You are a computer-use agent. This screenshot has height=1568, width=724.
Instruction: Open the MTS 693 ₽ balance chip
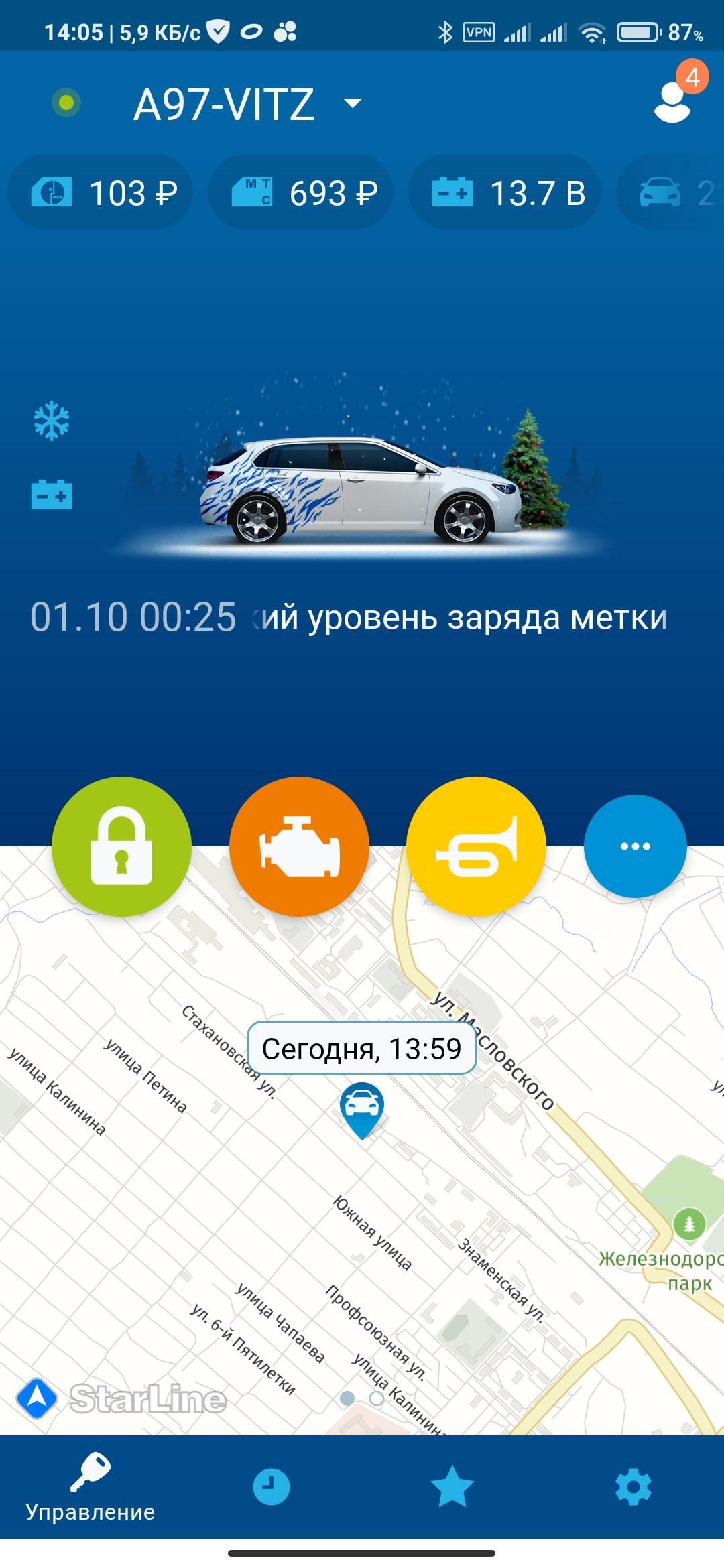pyautogui.click(x=301, y=193)
